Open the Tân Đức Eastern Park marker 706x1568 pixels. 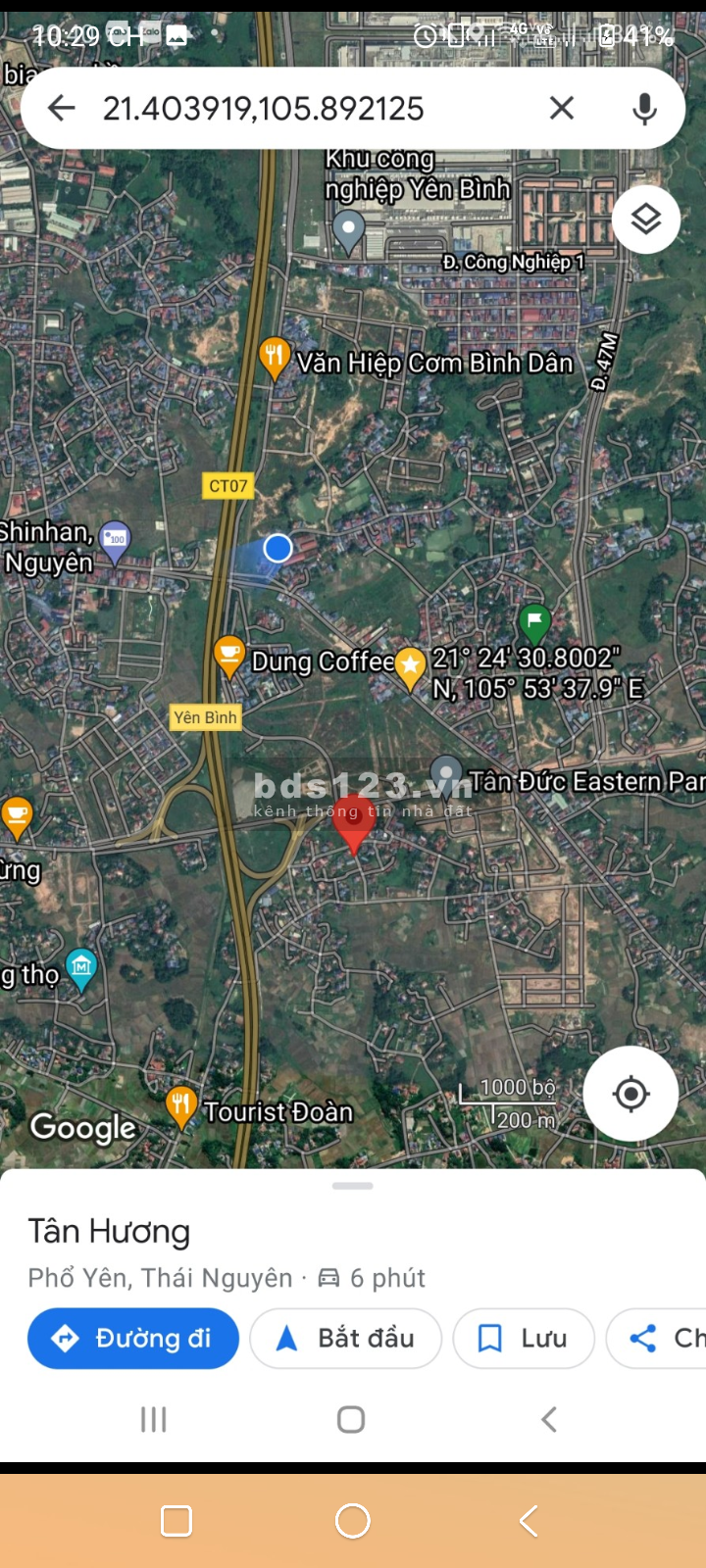[x=447, y=774]
